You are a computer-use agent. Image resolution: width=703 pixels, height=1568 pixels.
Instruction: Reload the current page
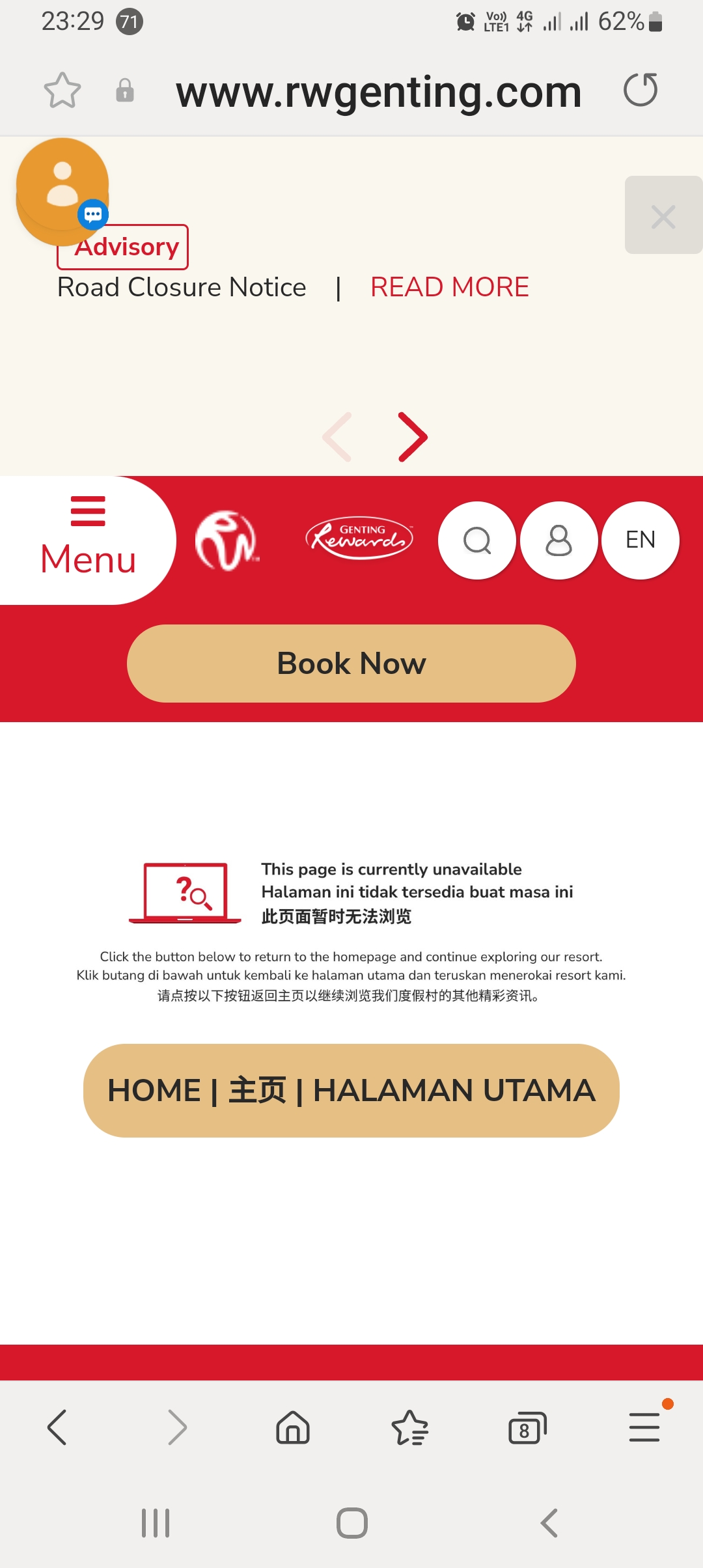[x=641, y=90]
